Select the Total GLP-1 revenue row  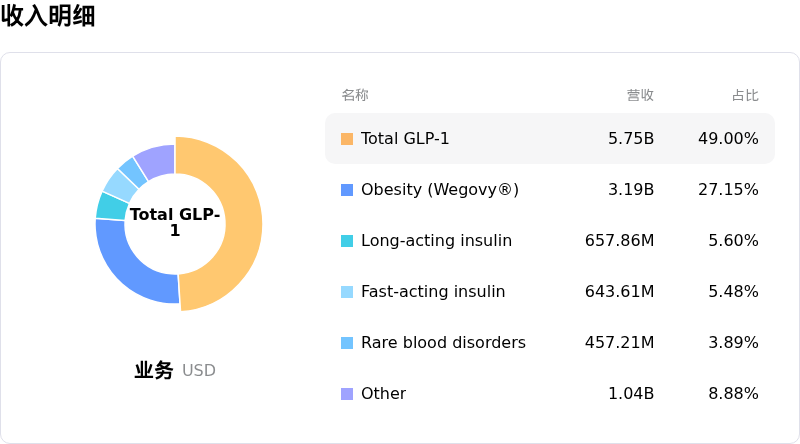(x=549, y=139)
